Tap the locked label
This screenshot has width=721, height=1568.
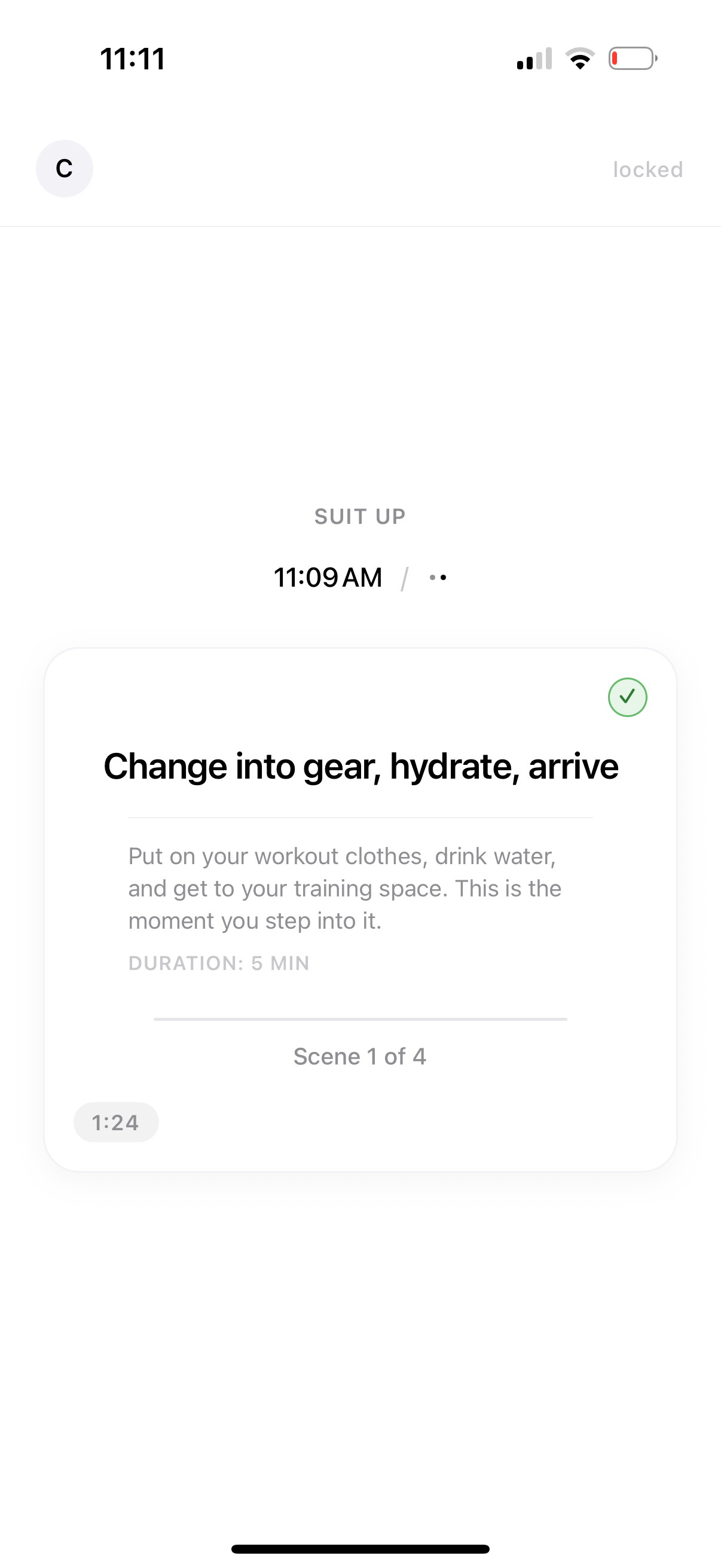pyautogui.click(x=647, y=170)
